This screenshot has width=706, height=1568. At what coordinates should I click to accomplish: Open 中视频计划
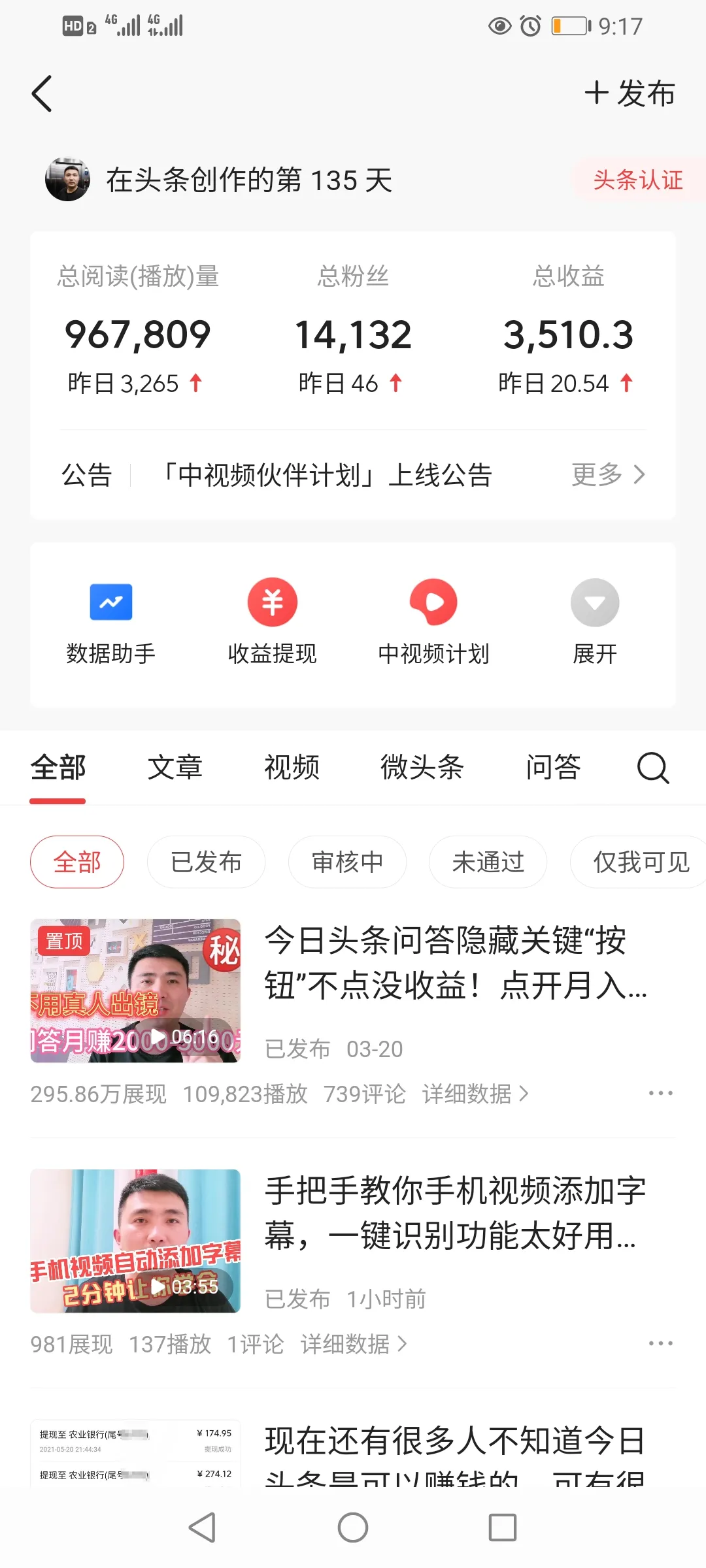(433, 622)
